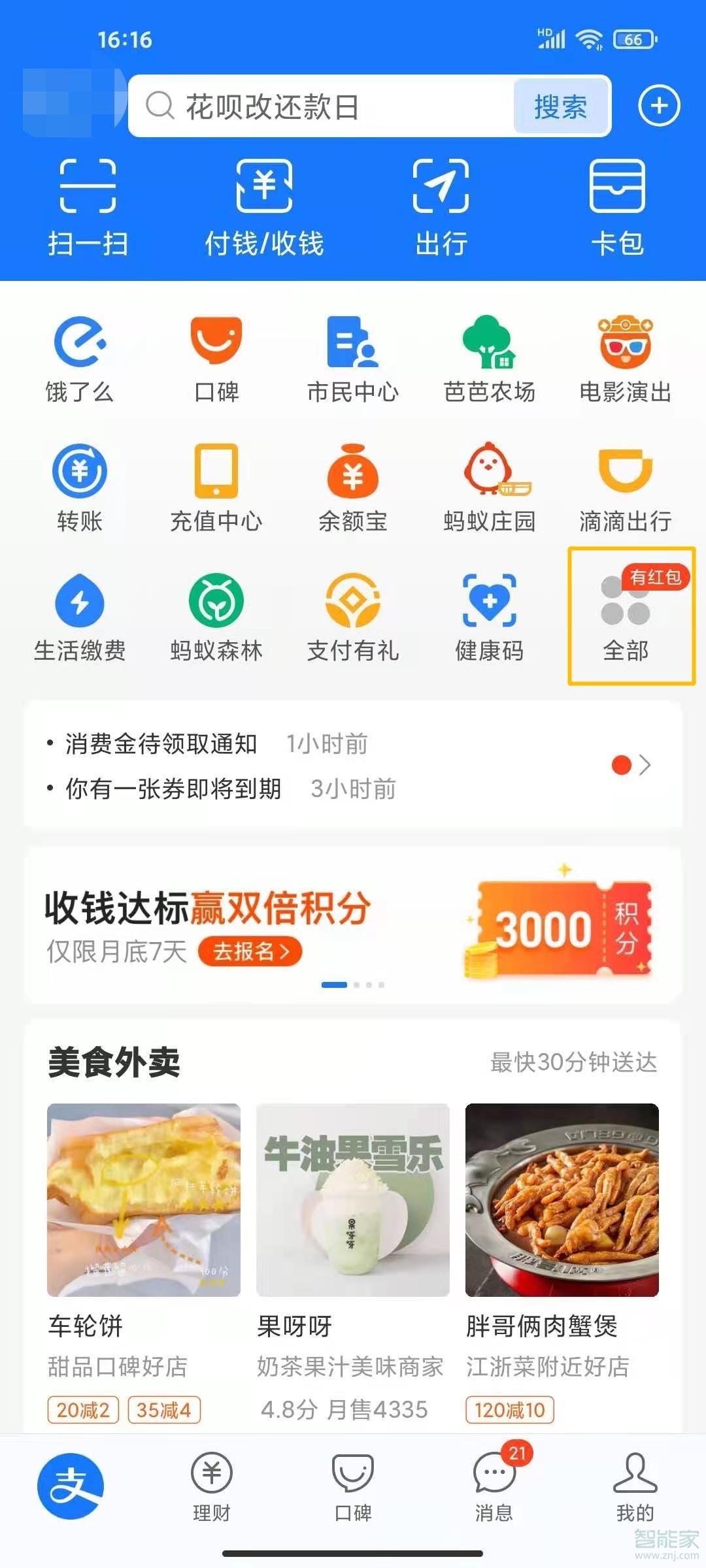Image resolution: width=706 pixels, height=1568 pixels.
Task: Open 余额宝
Action: (353, 488)
